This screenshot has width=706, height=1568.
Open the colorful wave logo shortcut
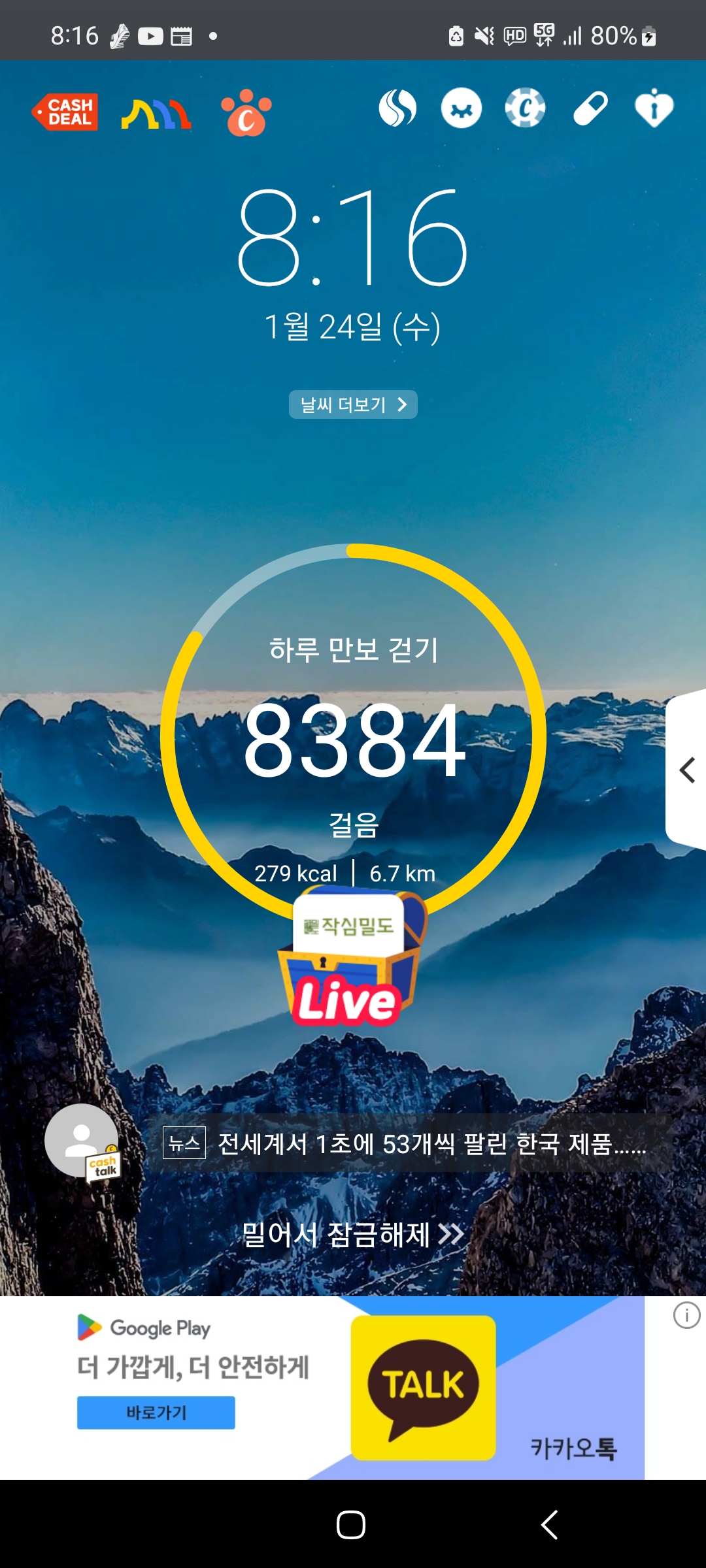(x=156, y=114)
